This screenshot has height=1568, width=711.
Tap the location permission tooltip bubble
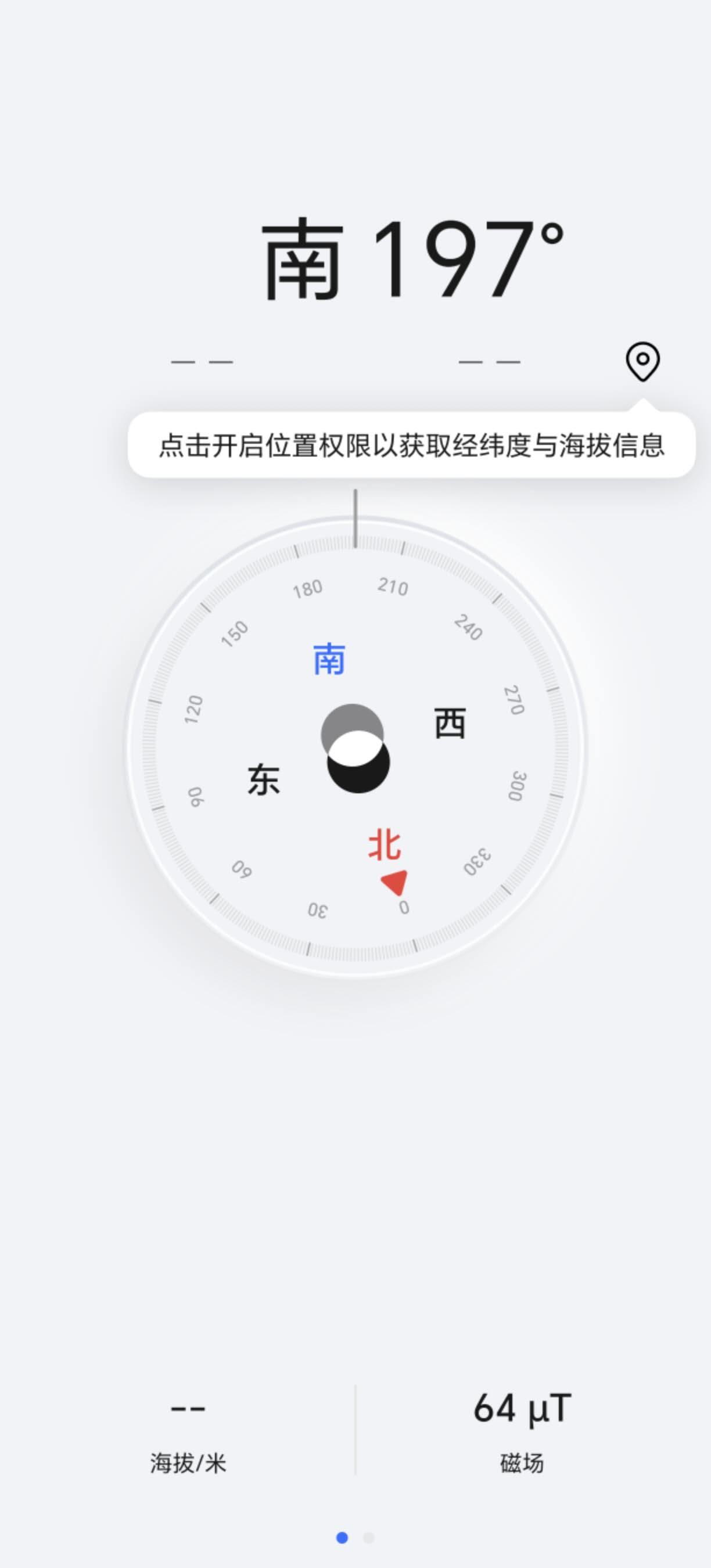(411, 444)
